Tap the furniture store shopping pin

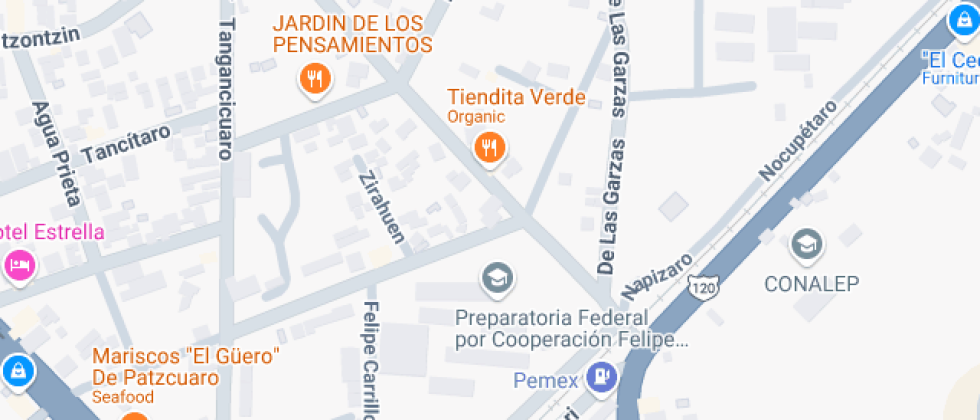tap(963, 17)
